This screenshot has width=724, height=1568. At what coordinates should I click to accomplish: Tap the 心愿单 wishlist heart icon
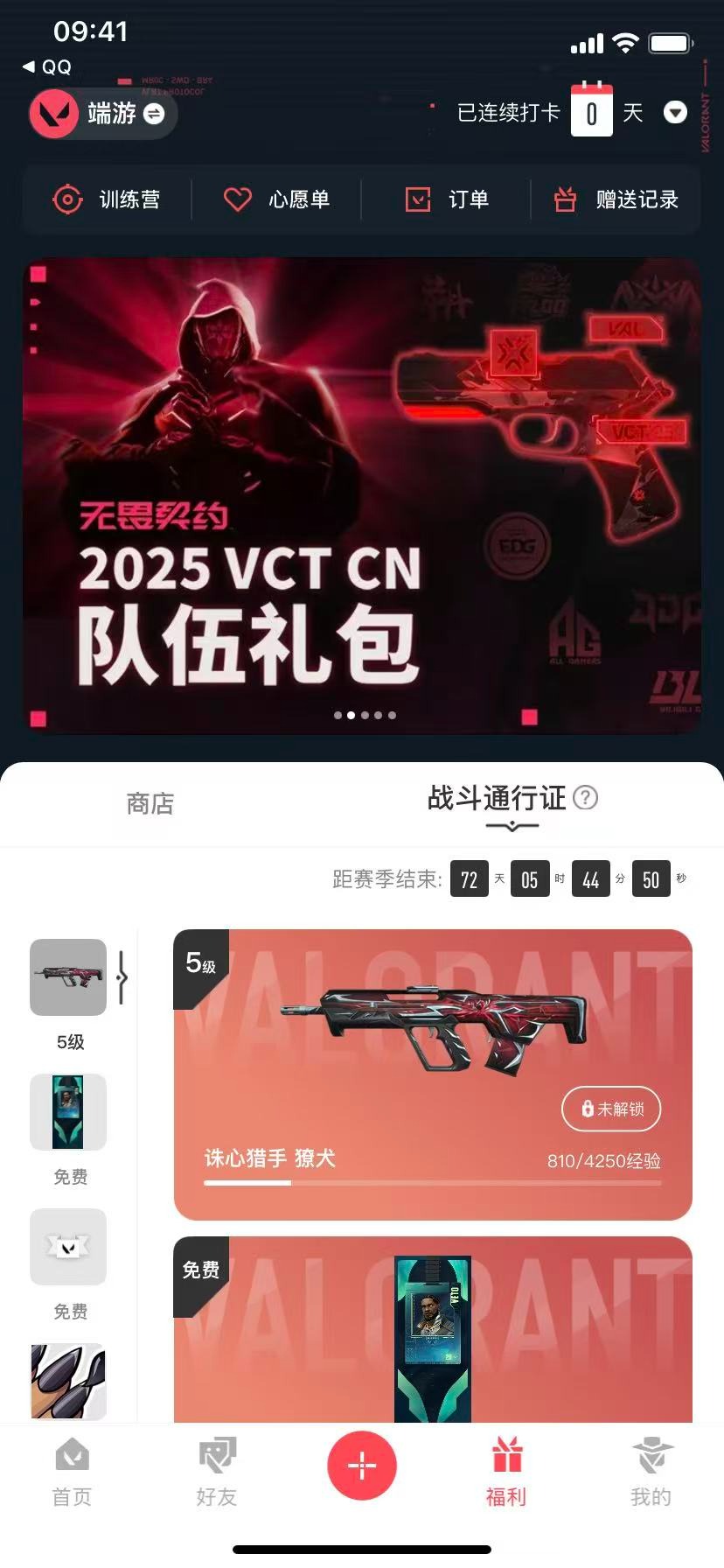tap(237, 199)
